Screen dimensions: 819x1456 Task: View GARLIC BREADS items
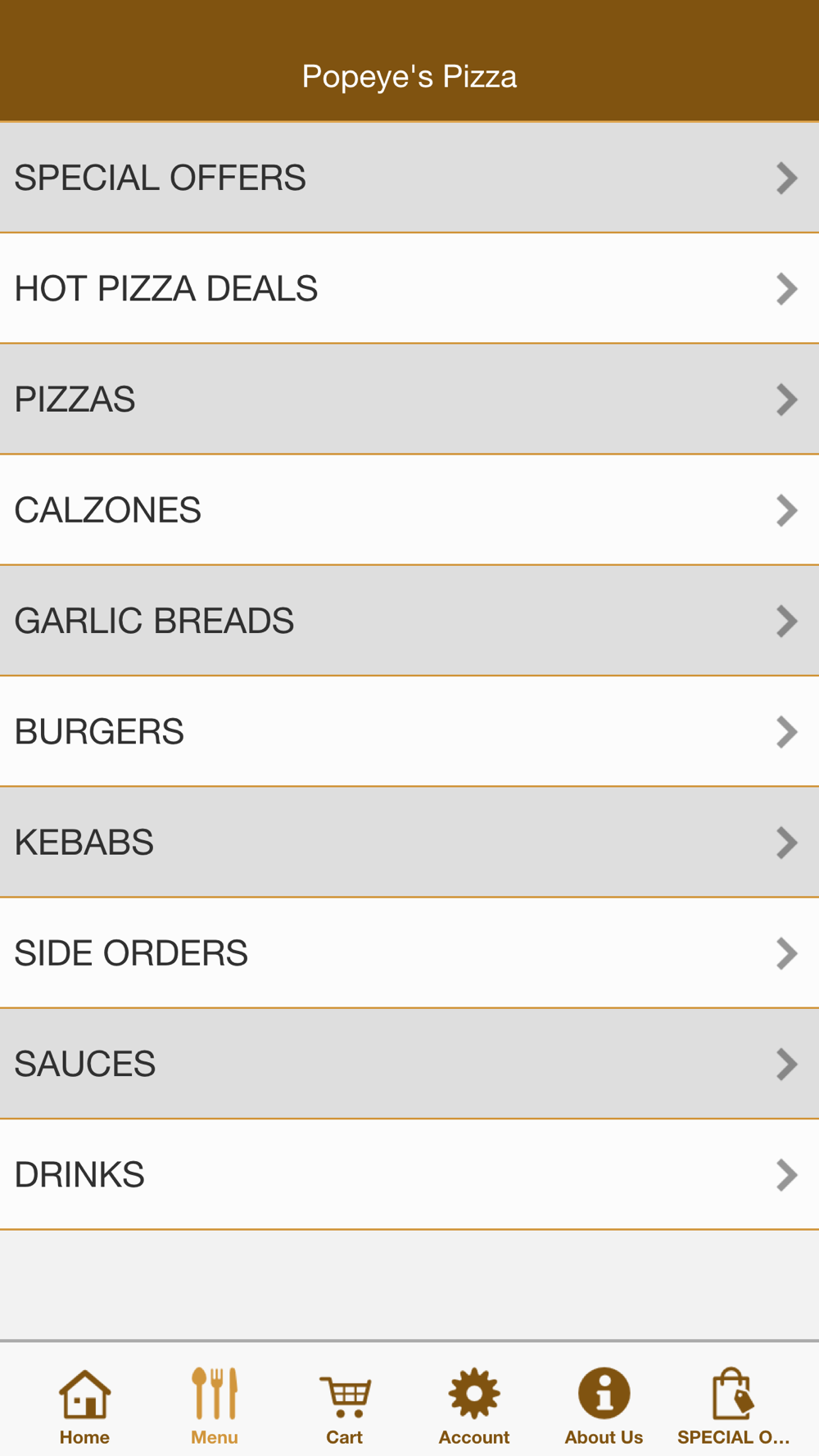pos(409,621)
